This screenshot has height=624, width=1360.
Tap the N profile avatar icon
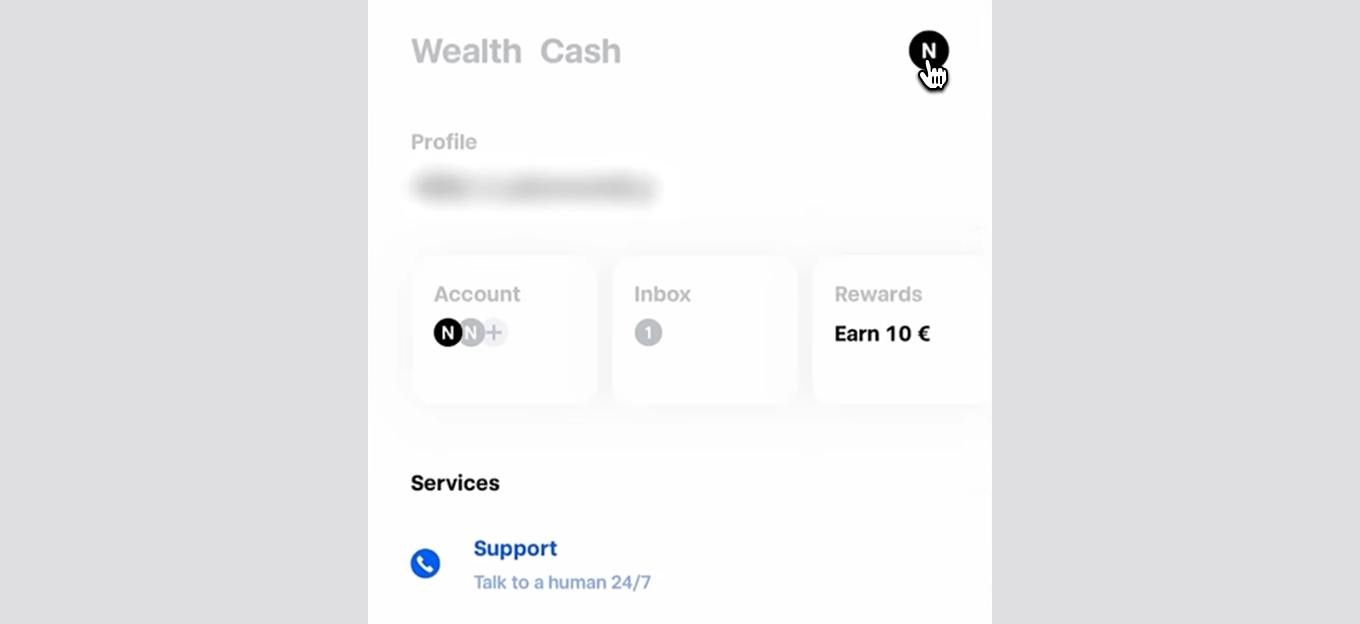pos(928,51)
